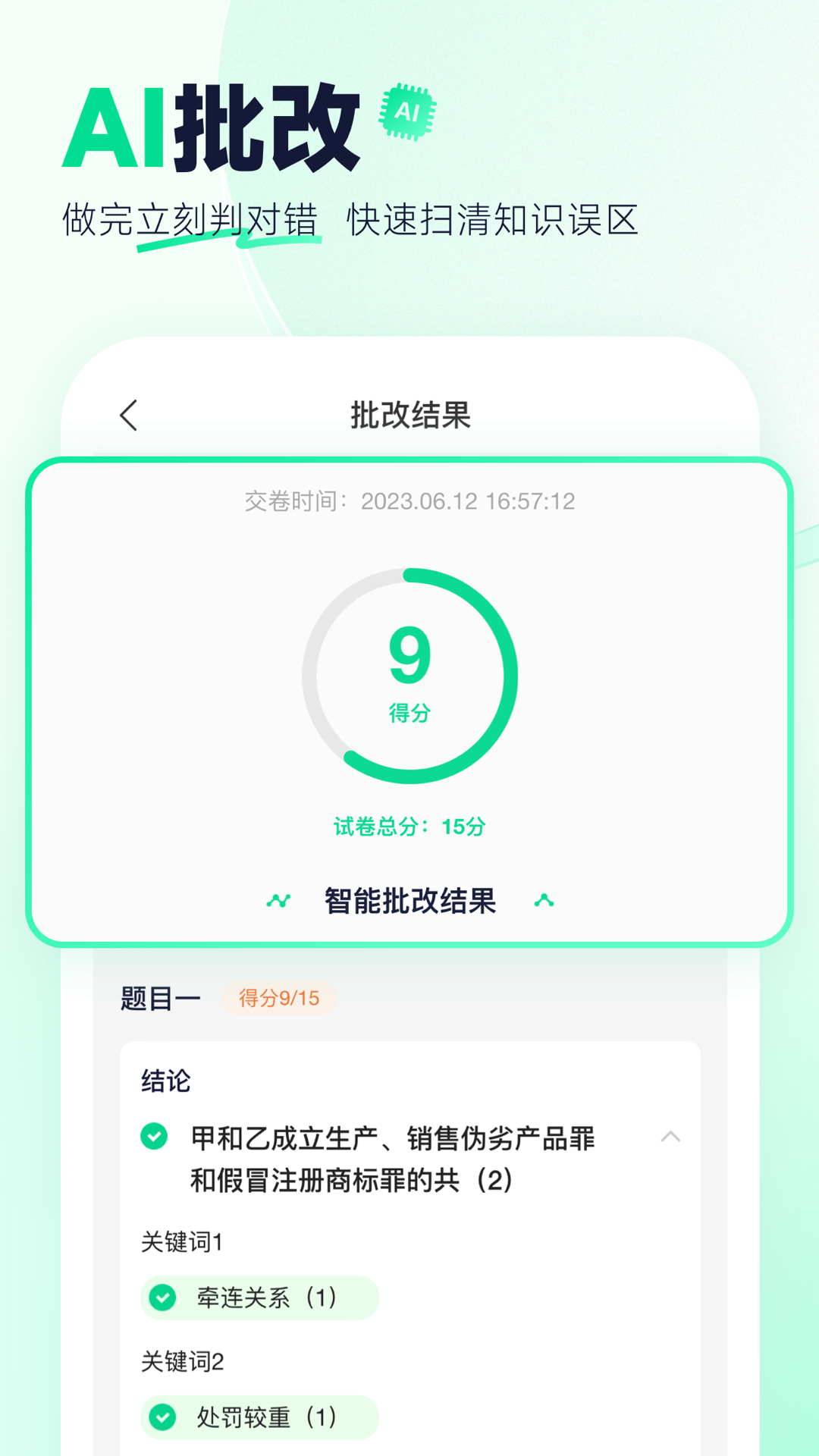The width and height of the screenshot is (819, 1456).
Task: Click the right wave icon beside 智能批改结果
Action: tap(543, 901)
